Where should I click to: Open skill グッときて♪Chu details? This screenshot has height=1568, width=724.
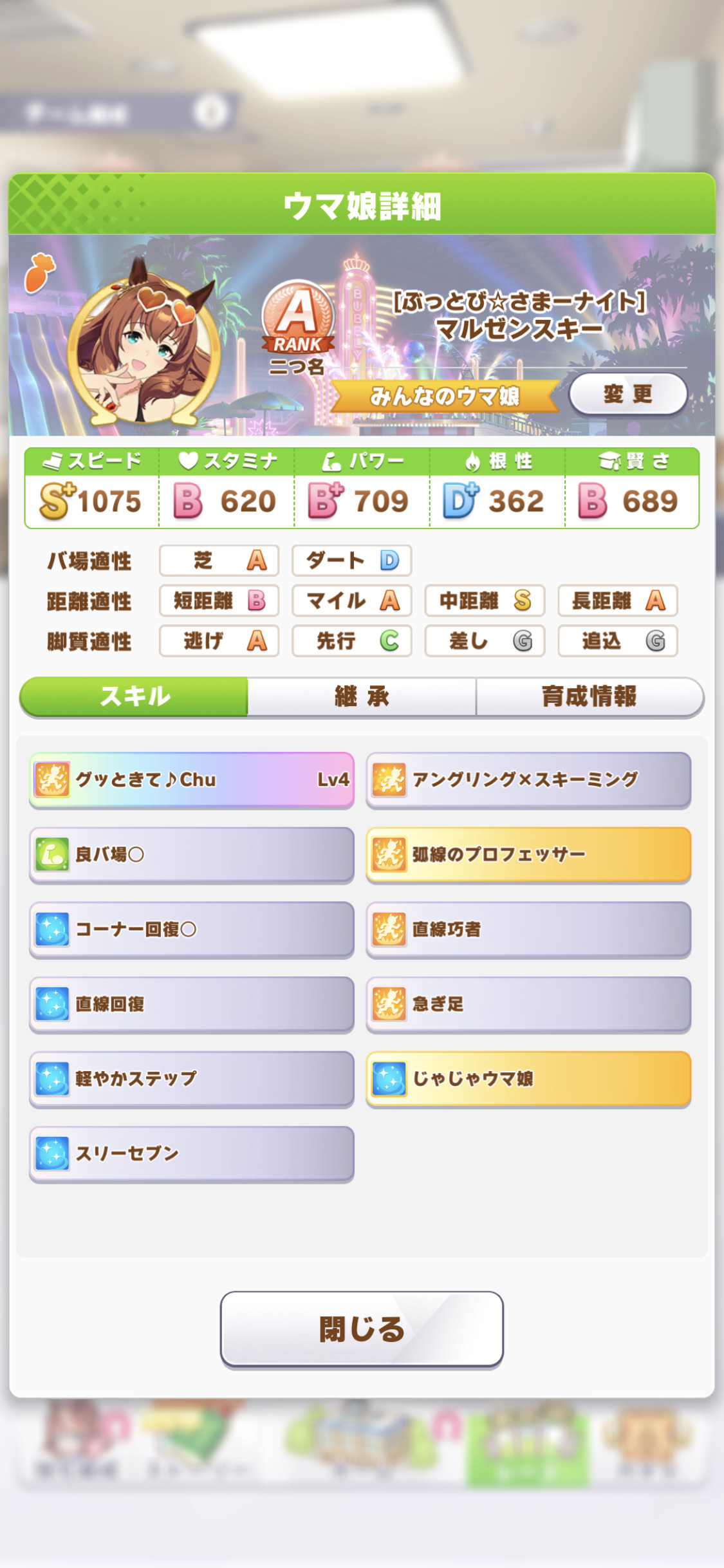point(192,780)
